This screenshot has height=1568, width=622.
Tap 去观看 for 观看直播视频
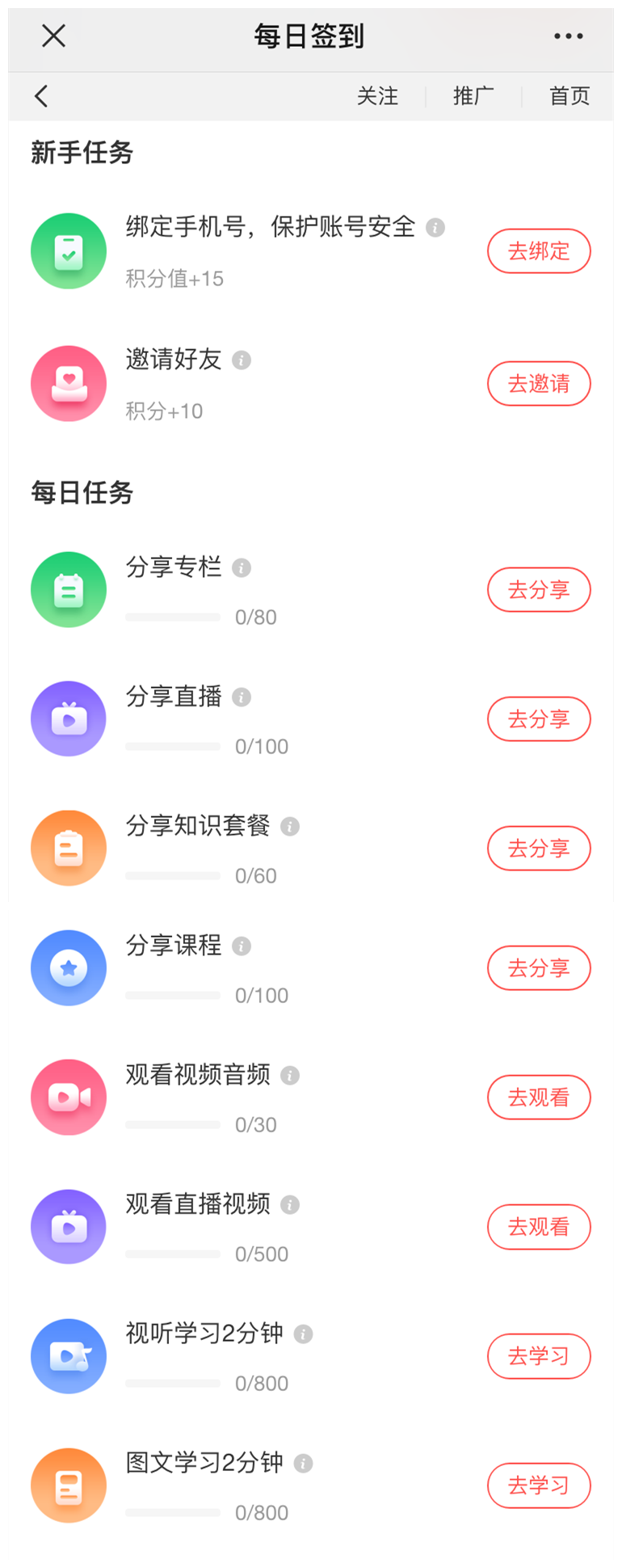[539, 1227]
